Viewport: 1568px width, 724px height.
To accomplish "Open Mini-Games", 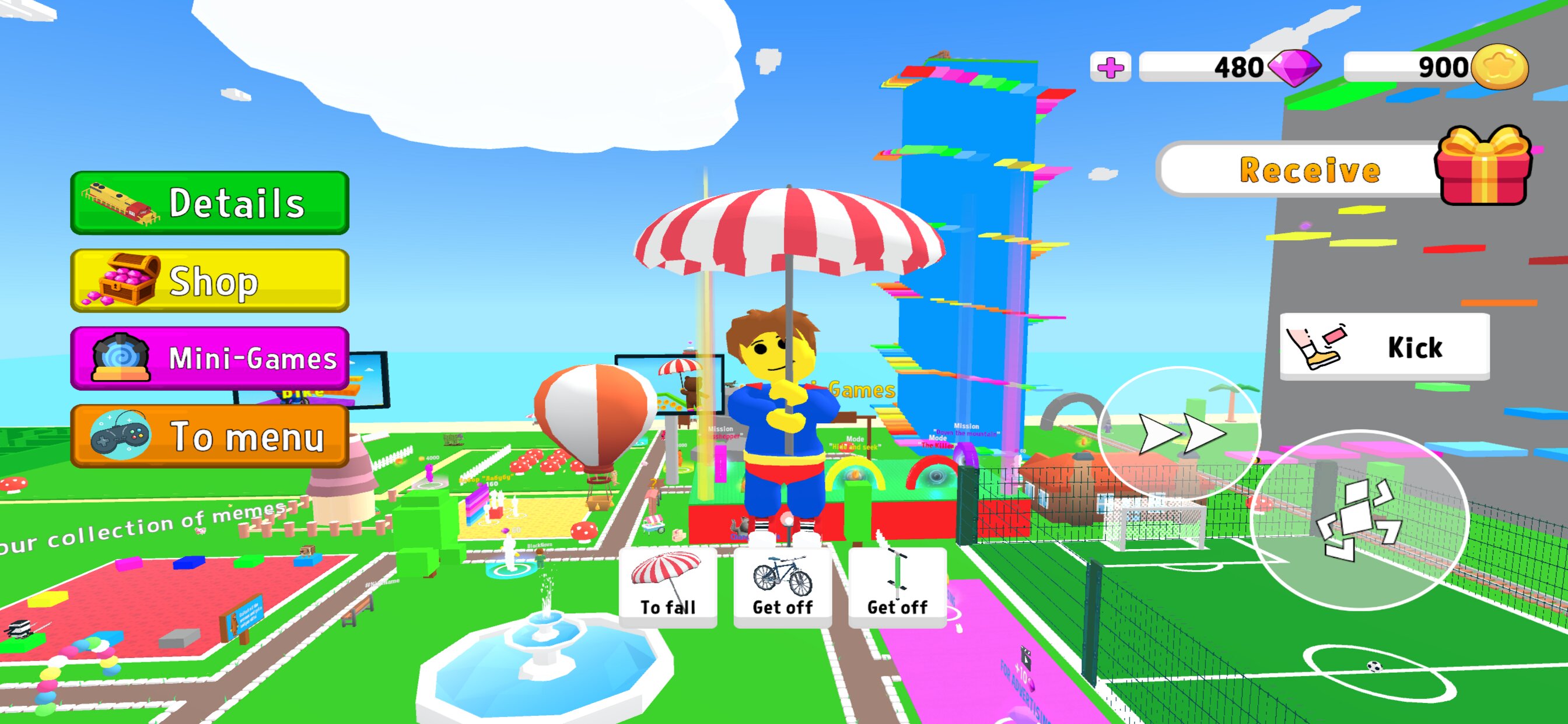I will click(x=209, y=358).
